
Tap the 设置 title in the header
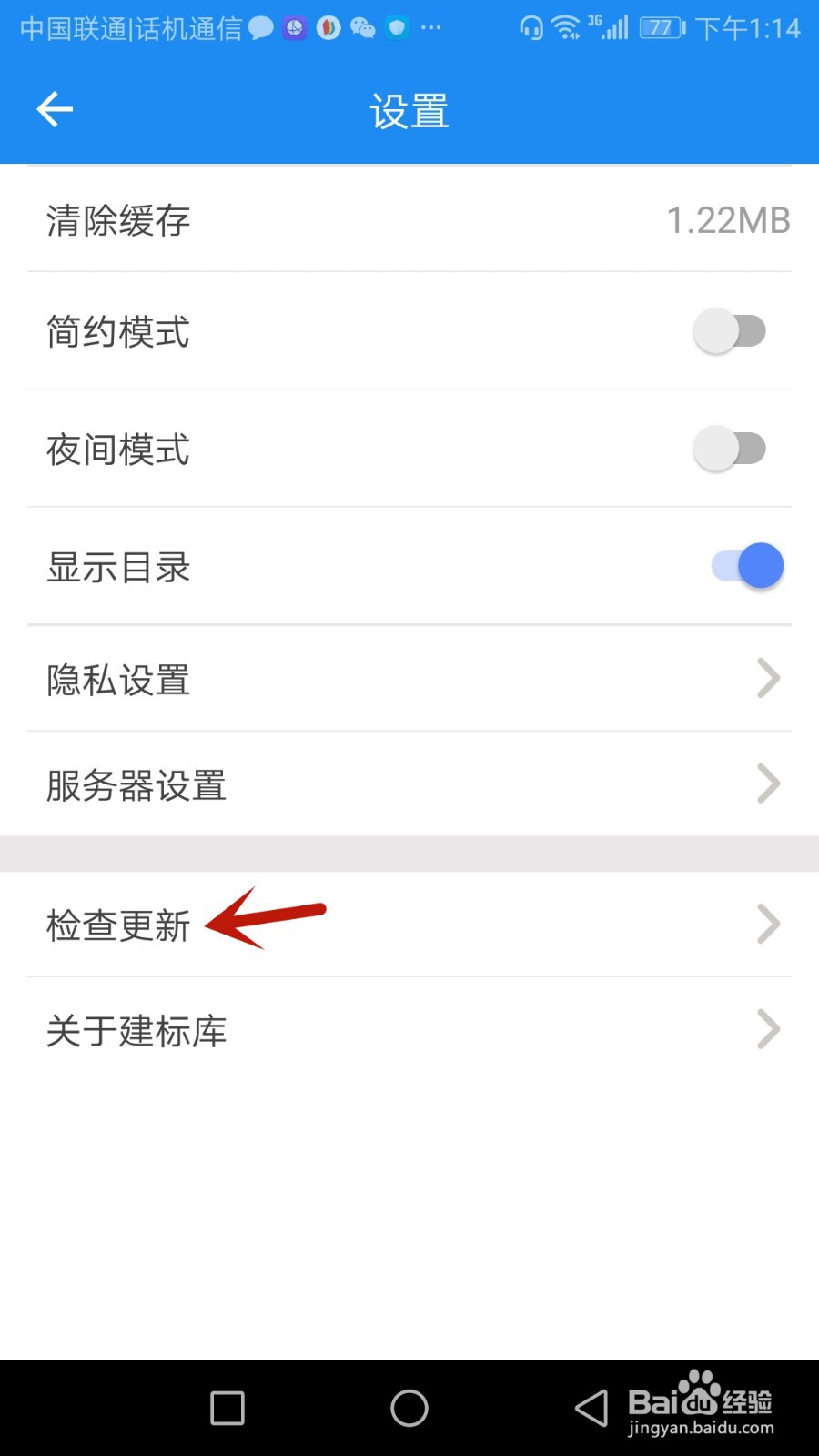[409, 109]
